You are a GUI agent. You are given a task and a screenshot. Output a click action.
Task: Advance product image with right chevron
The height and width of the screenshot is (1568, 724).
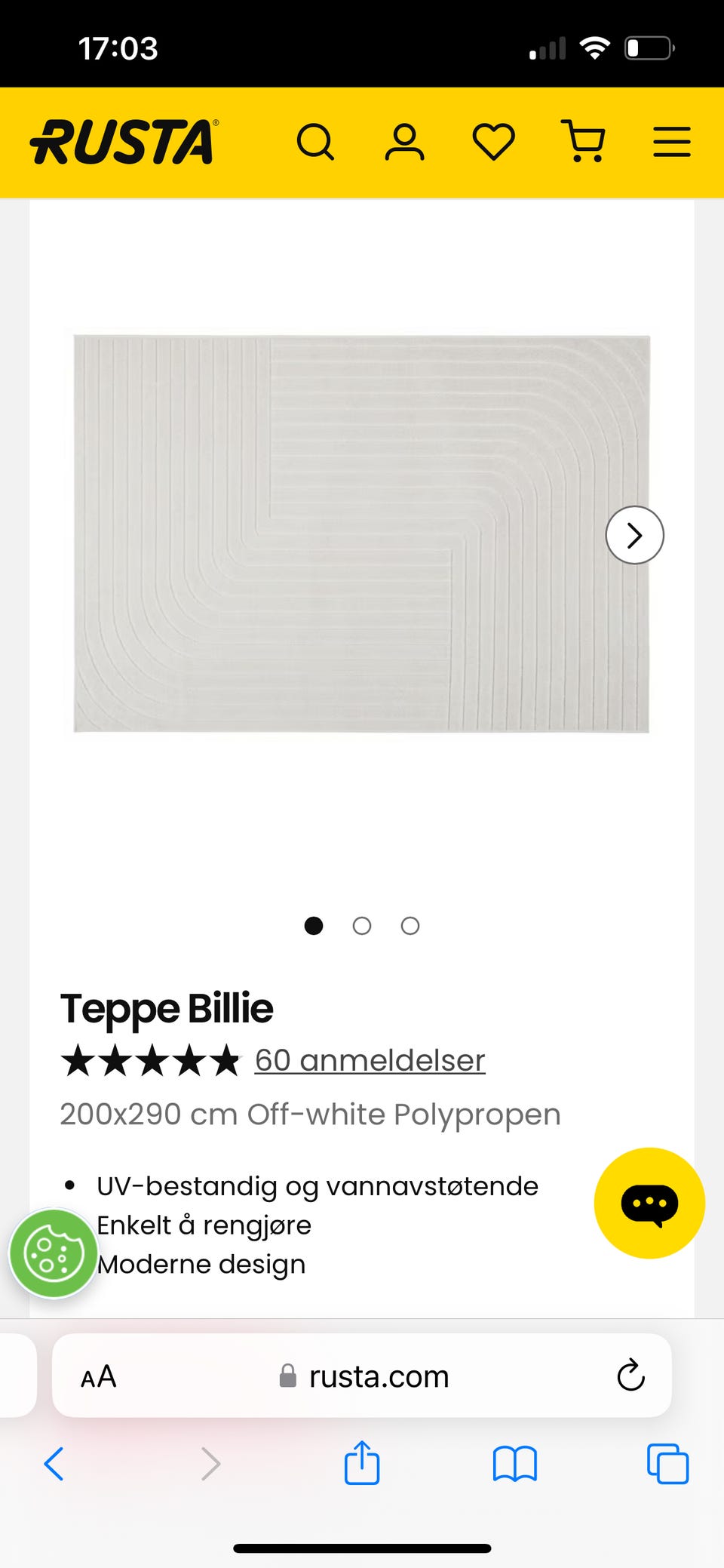click(x=634, y=535)
